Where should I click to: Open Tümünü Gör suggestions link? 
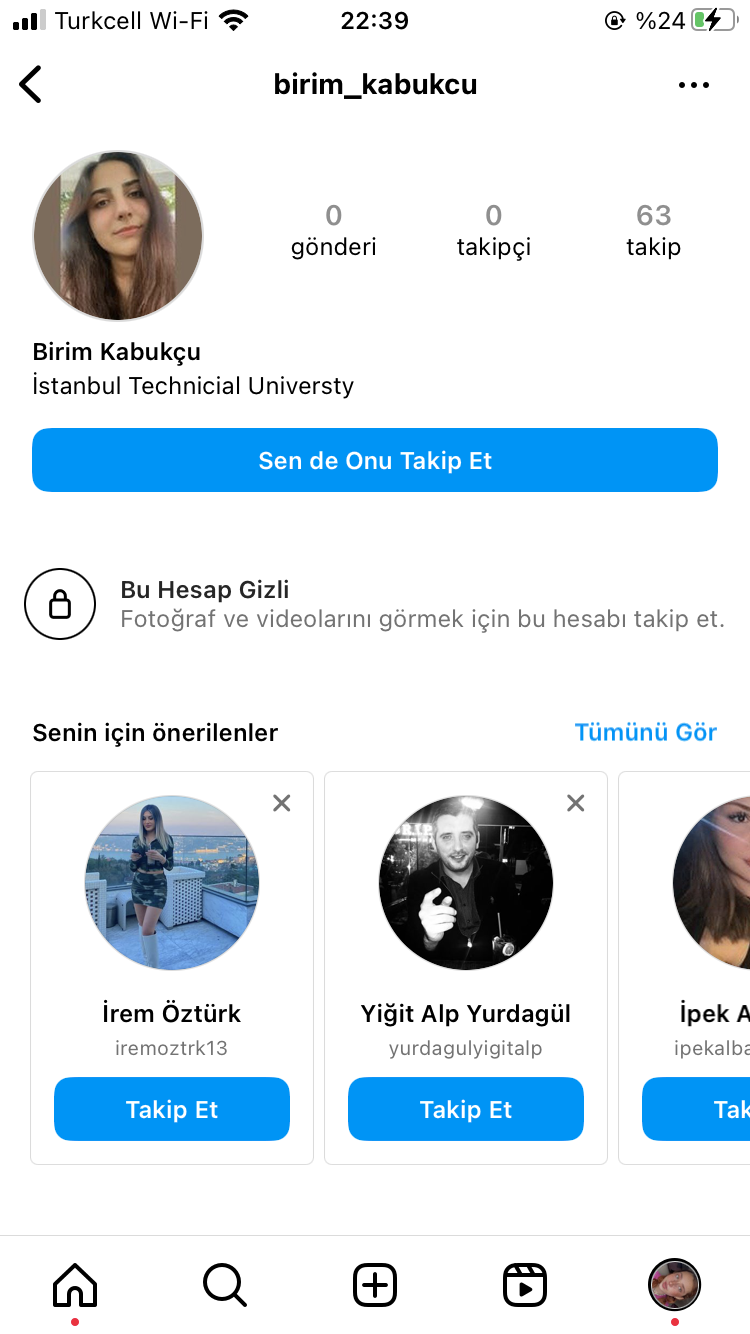pos(646,732)
